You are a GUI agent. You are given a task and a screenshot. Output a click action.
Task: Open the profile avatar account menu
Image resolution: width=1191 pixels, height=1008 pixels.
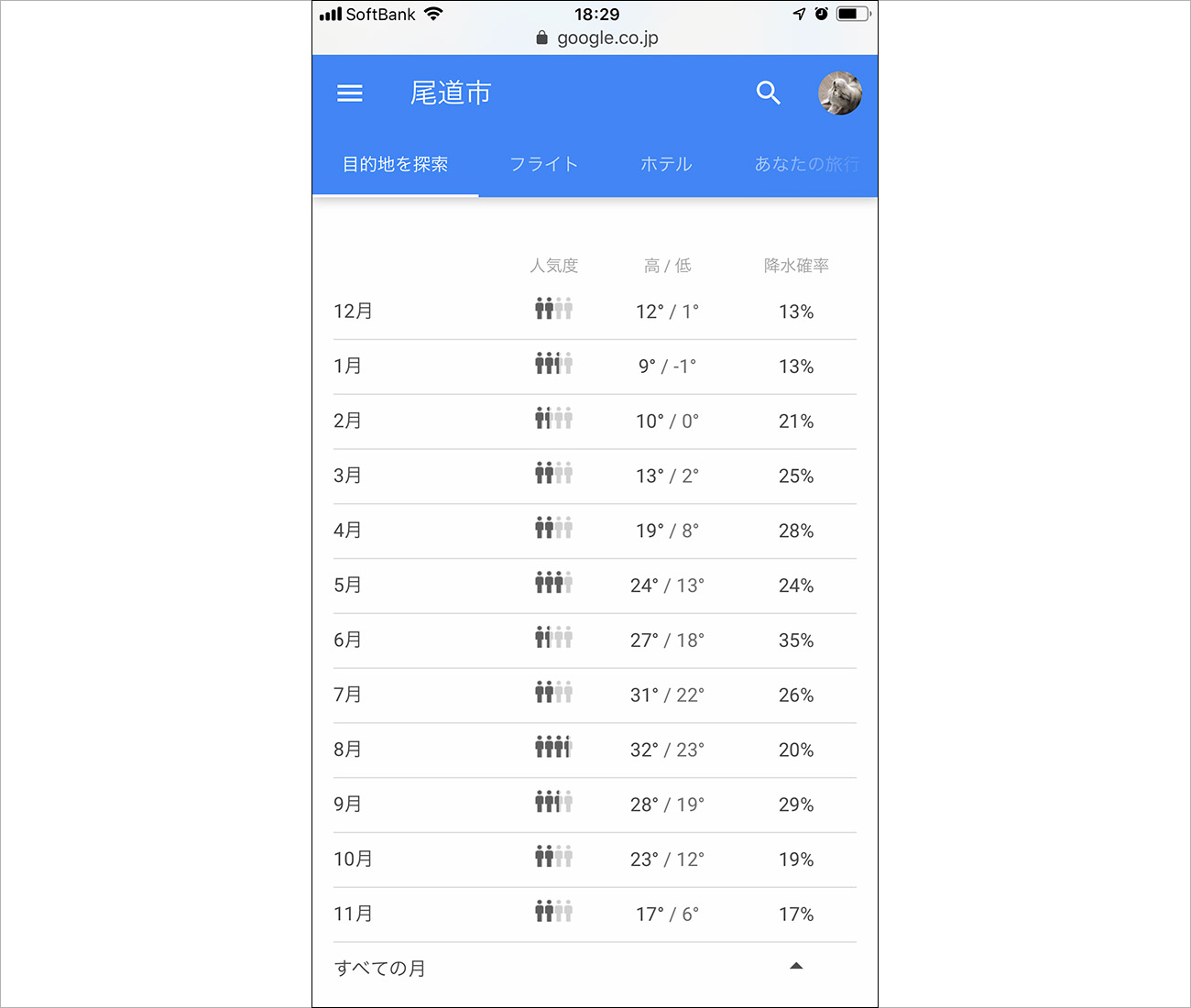tap(839, 93)
